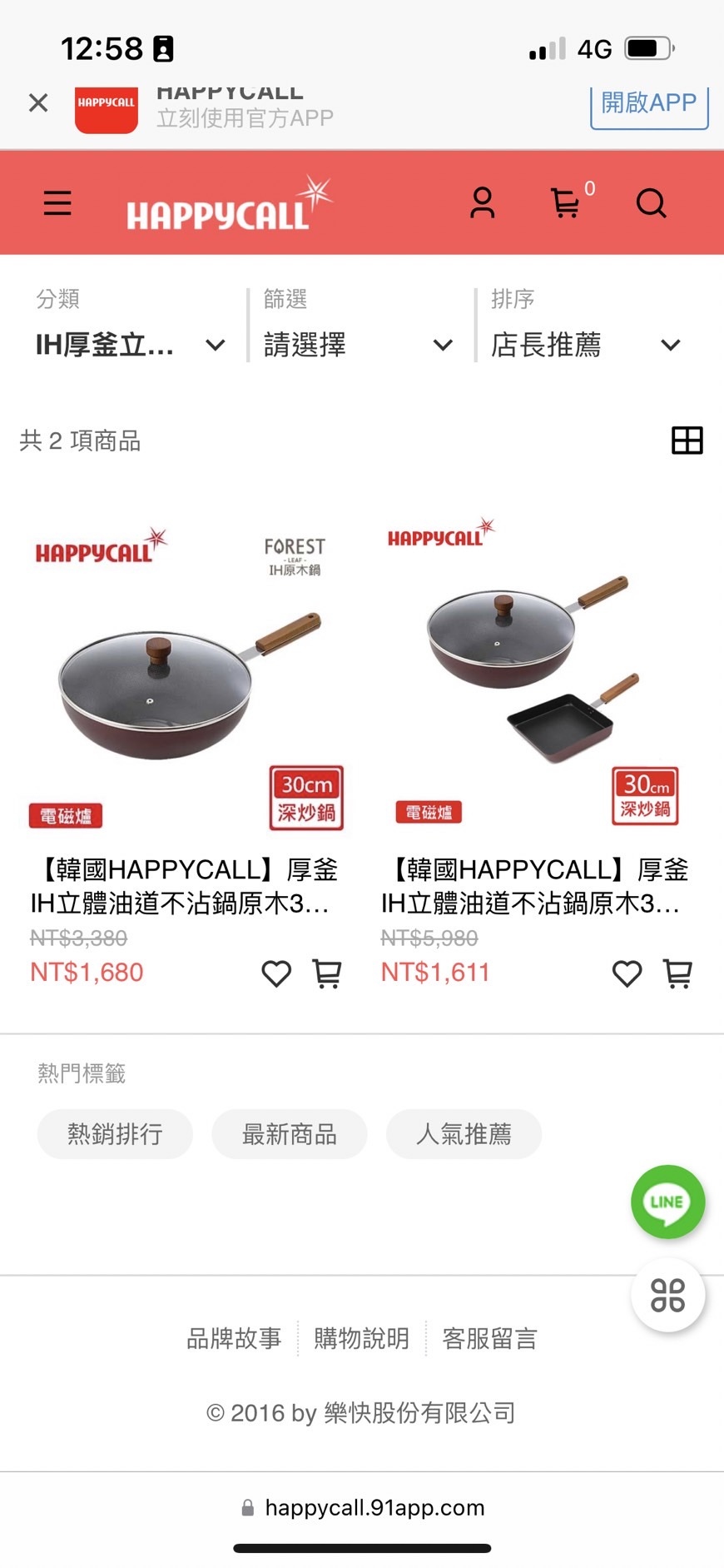Favorite the NT$1,611 wok set
This screenshot has height=1568, width=724.
click(627, 973)
